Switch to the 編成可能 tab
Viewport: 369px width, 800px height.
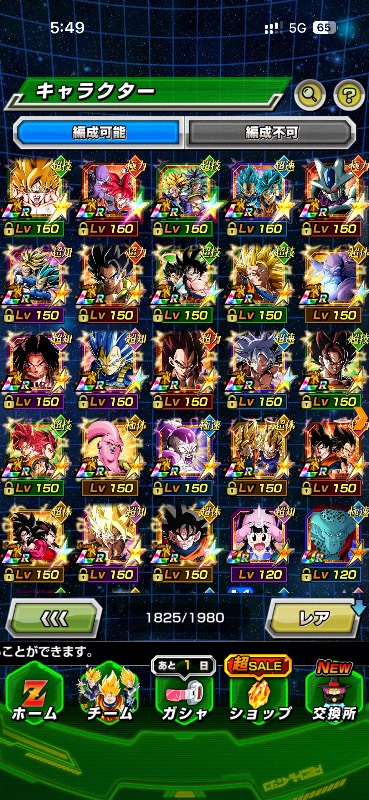click(99, 133)
